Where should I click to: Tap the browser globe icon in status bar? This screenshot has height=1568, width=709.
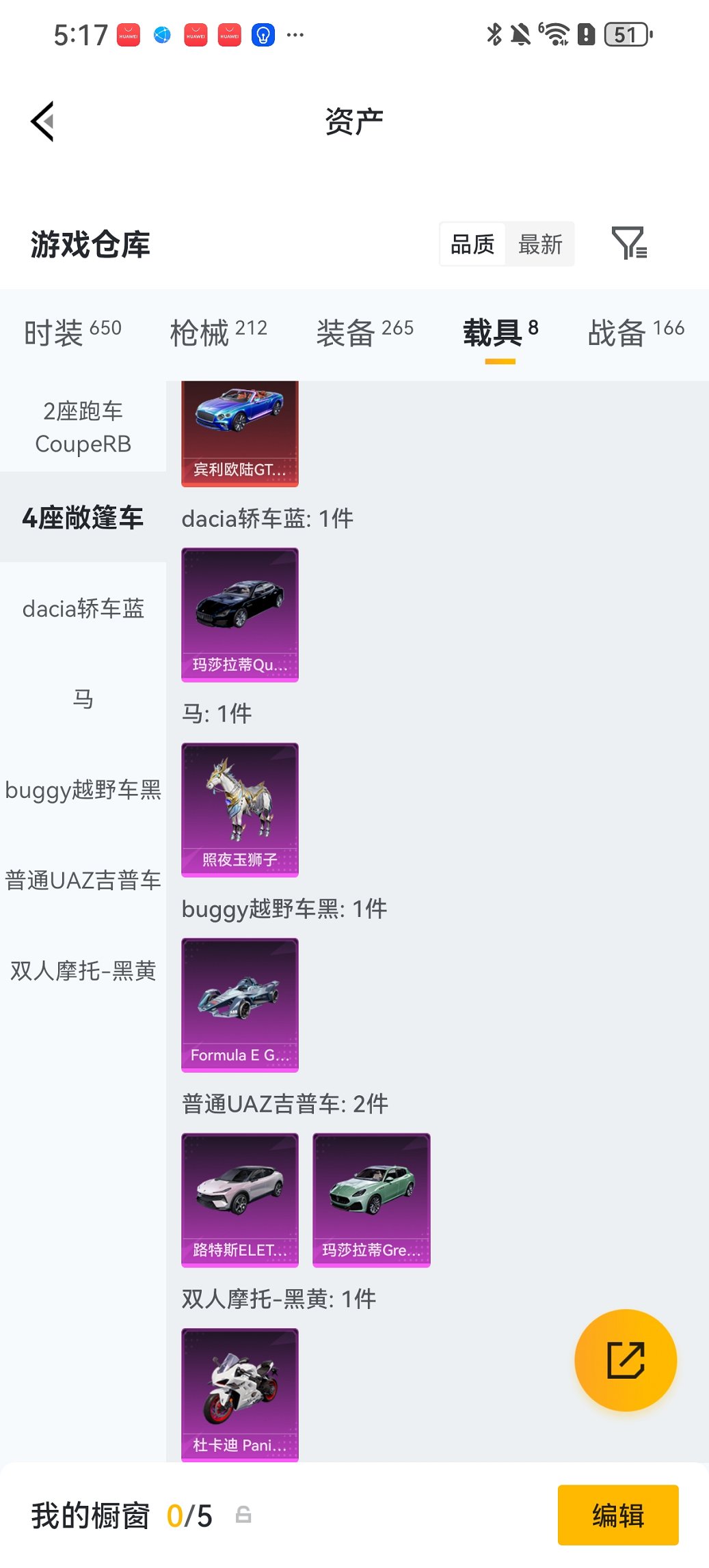pos(161,33)
